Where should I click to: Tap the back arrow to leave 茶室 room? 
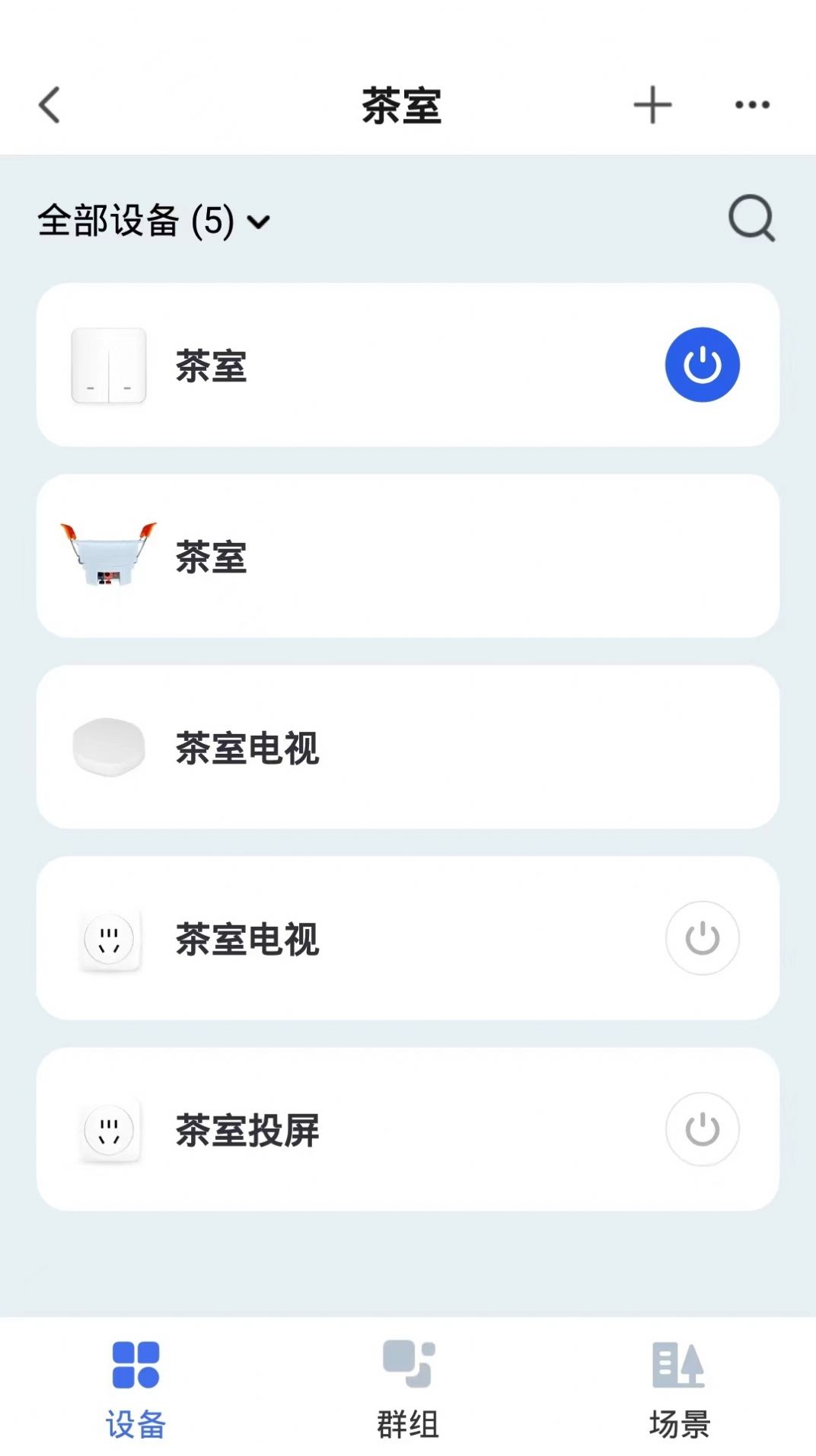pyautogui.click(x=49, y=105)
